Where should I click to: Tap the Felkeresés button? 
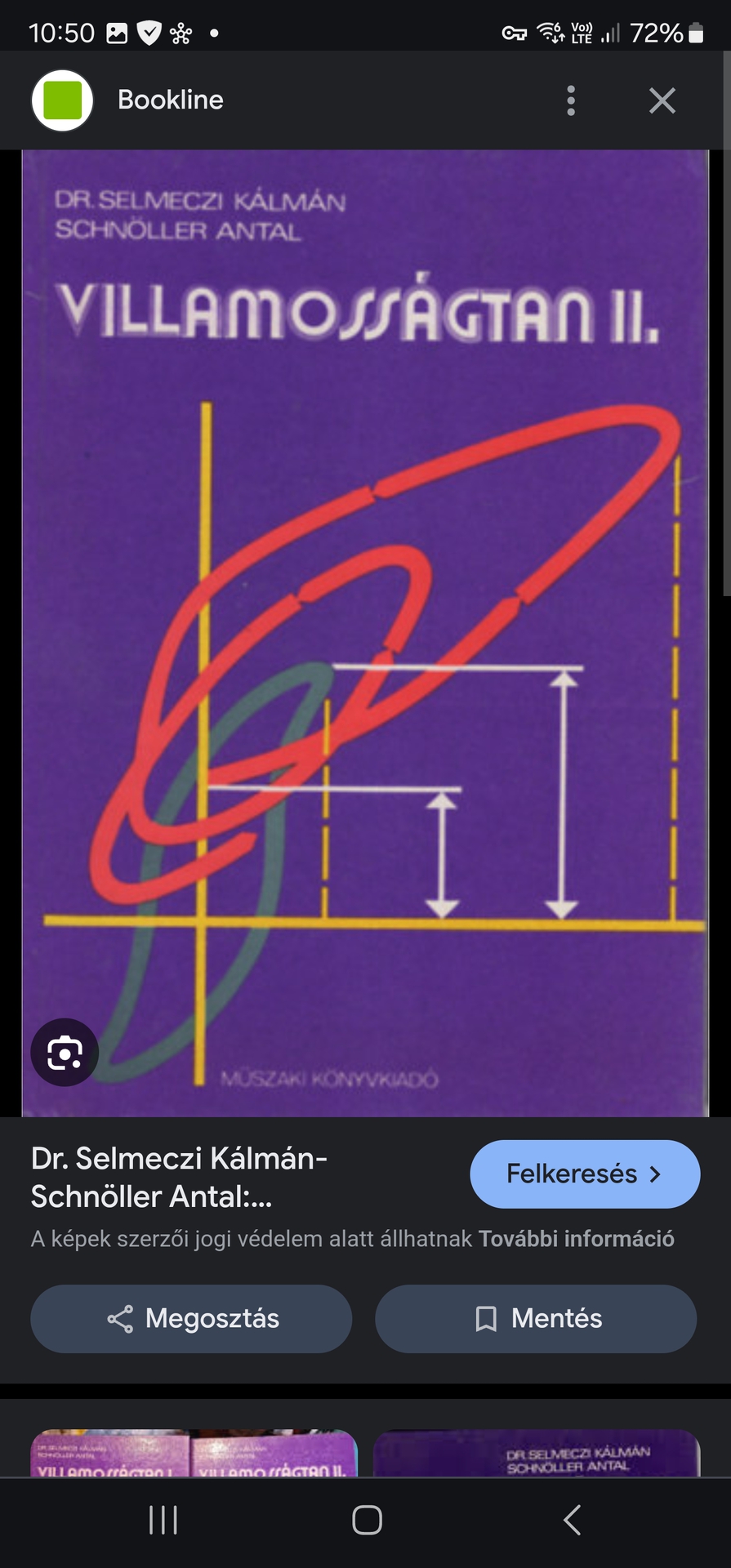tap(585, 1174)
